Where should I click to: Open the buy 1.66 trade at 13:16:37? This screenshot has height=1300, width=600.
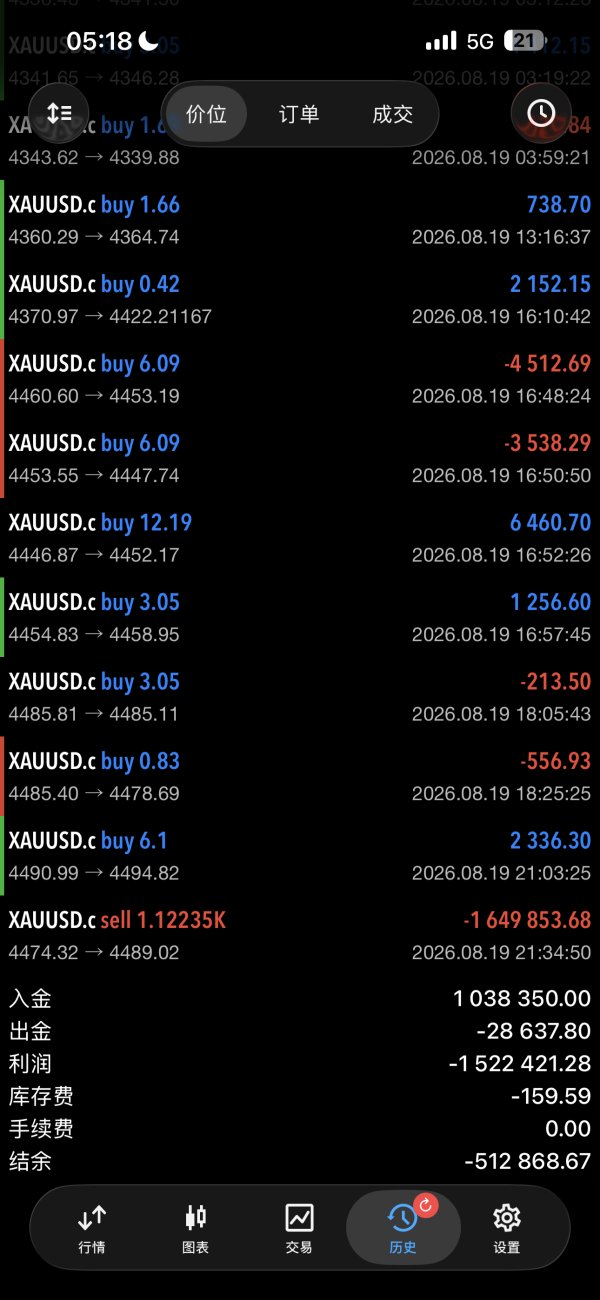pos(300,220)
